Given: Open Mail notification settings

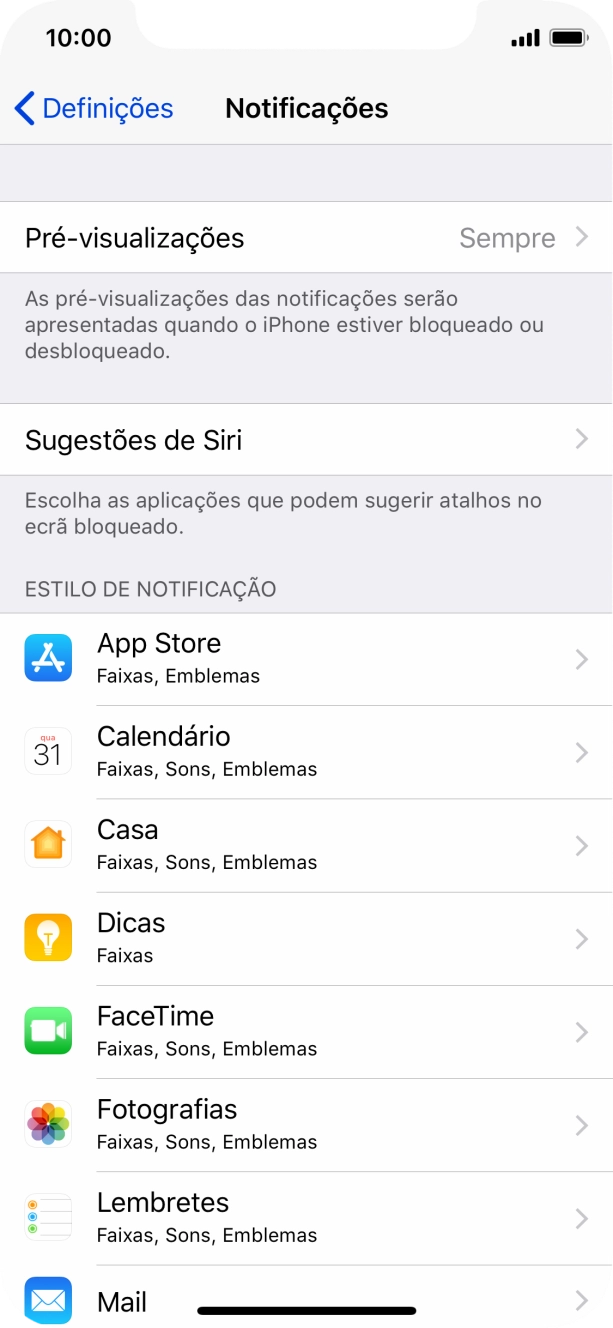Looking at the screenshot, I should point(306,1300).
